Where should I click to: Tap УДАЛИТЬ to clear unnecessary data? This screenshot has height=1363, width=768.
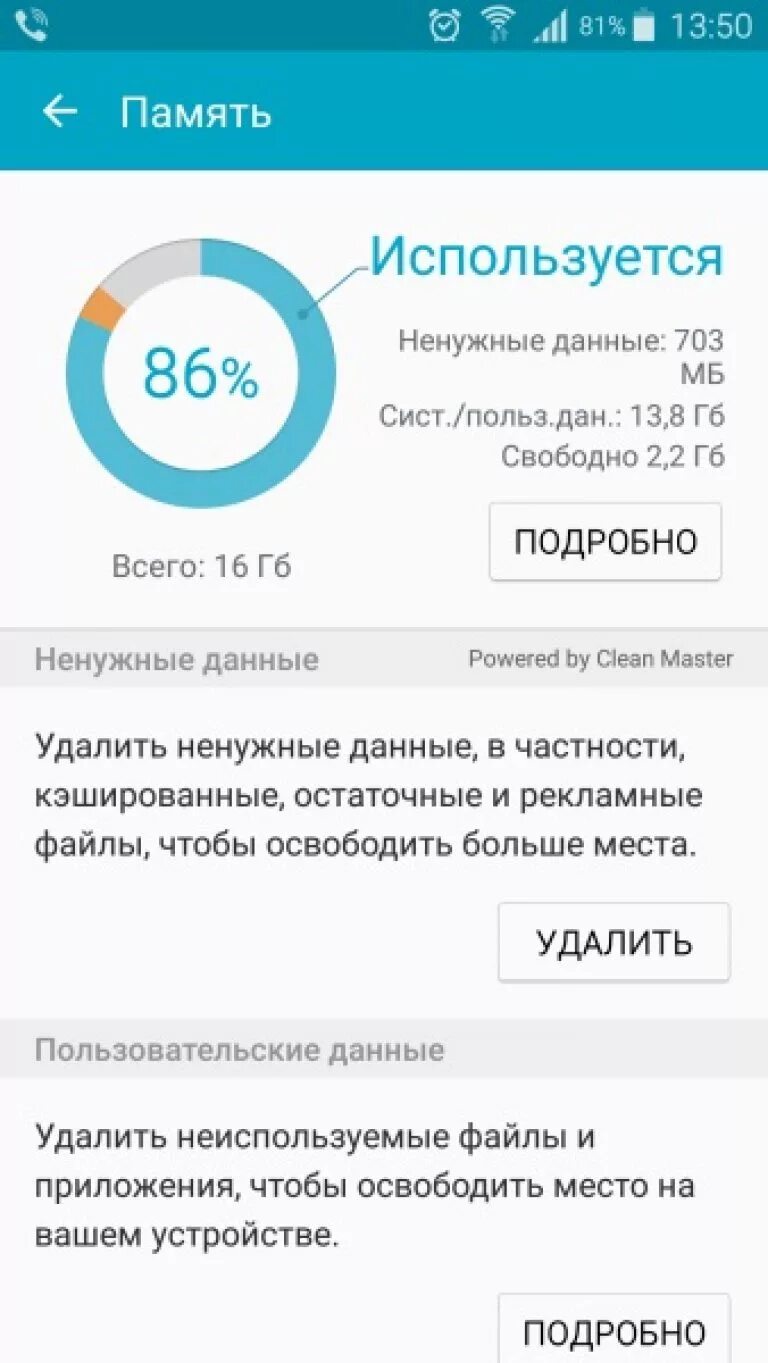(614, 942)
